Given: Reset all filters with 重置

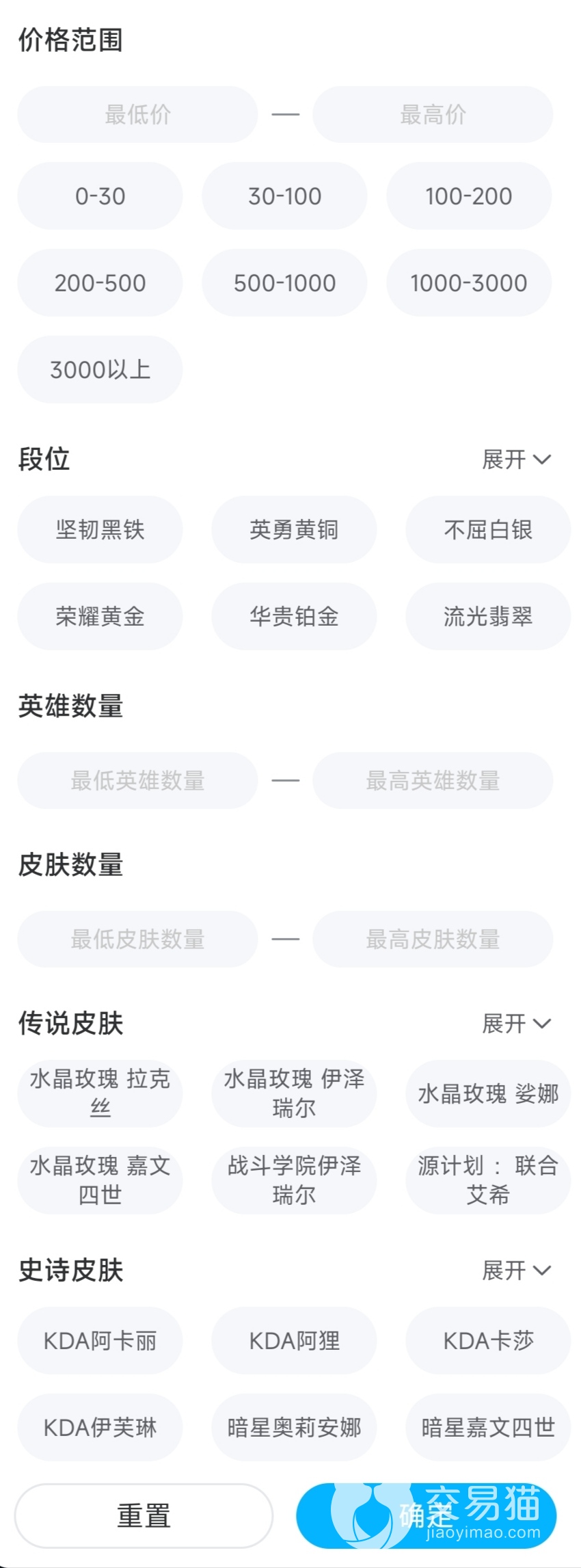Looking at the screenshot, I should point(144,1516).
